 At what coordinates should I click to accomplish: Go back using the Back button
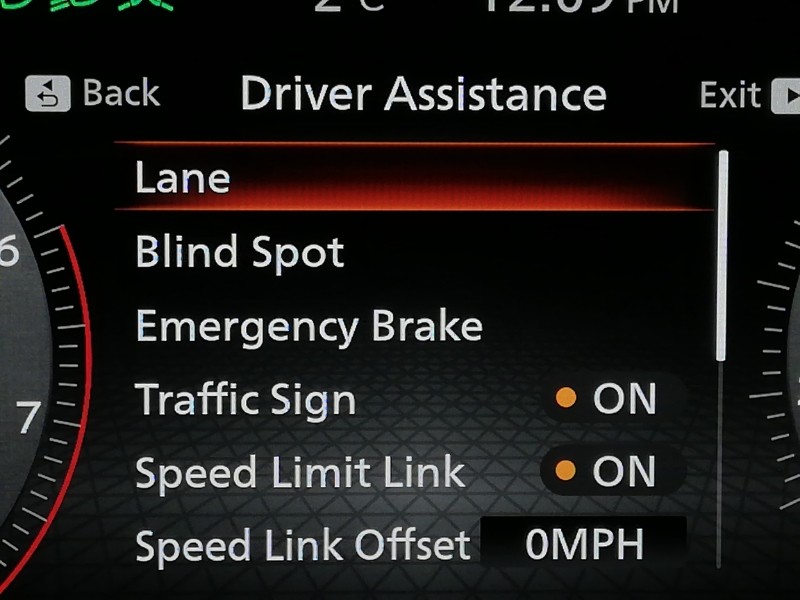(92, 95)
